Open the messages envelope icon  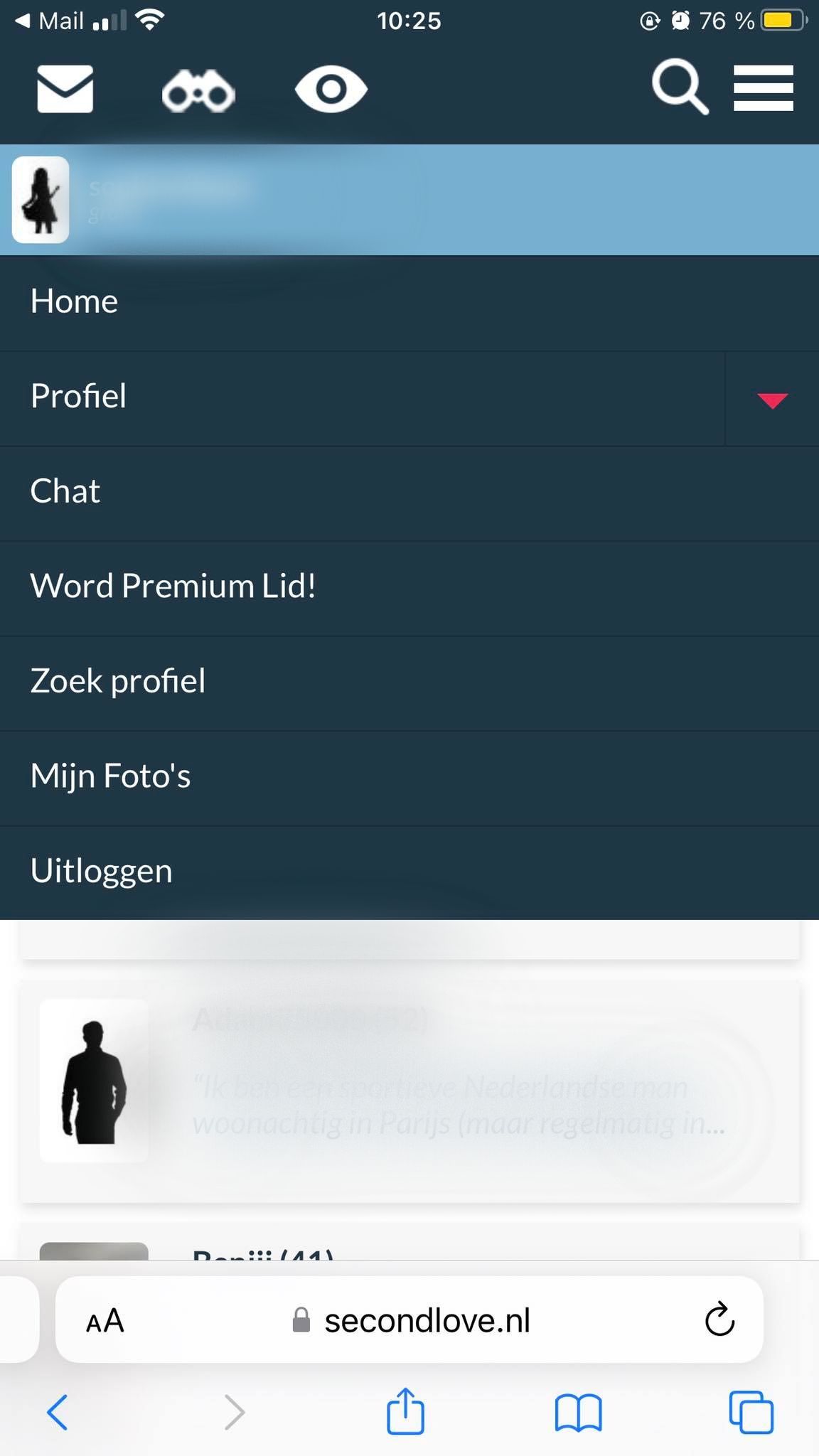pos(65,89)
